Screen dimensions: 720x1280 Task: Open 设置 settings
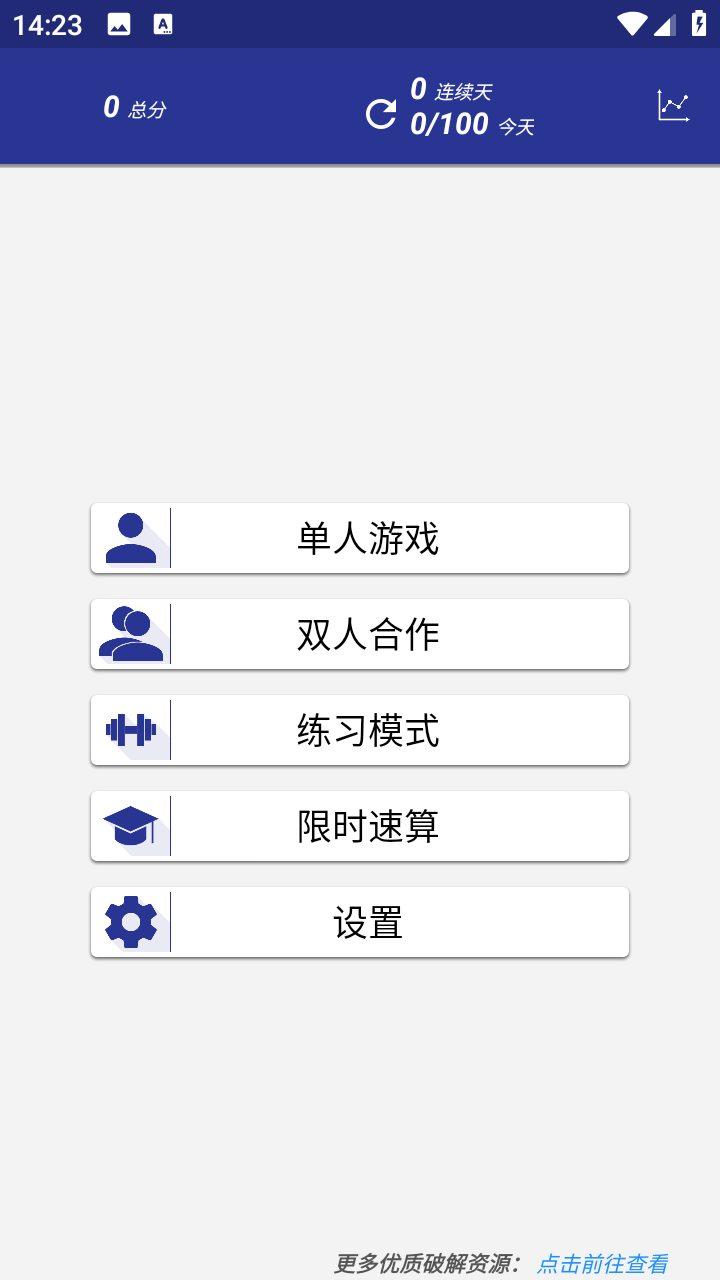pyautogui.click(x=360, y=922)
